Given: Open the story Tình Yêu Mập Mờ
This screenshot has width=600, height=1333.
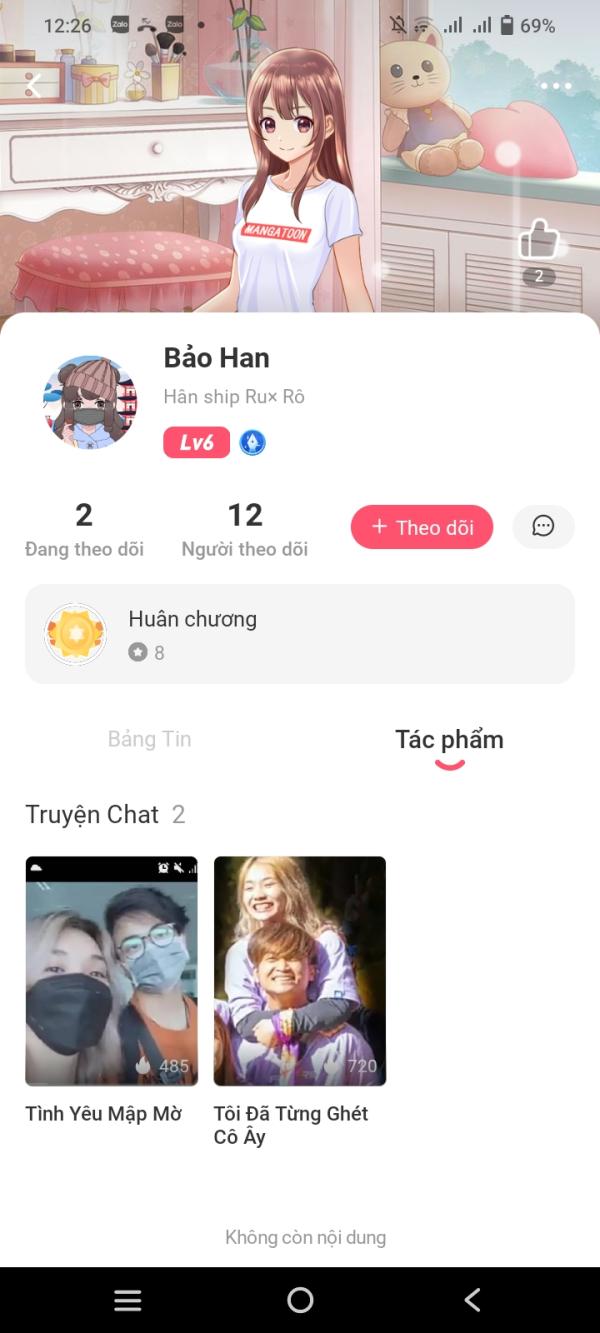Looking at the screenshot, I should (111, 971).
